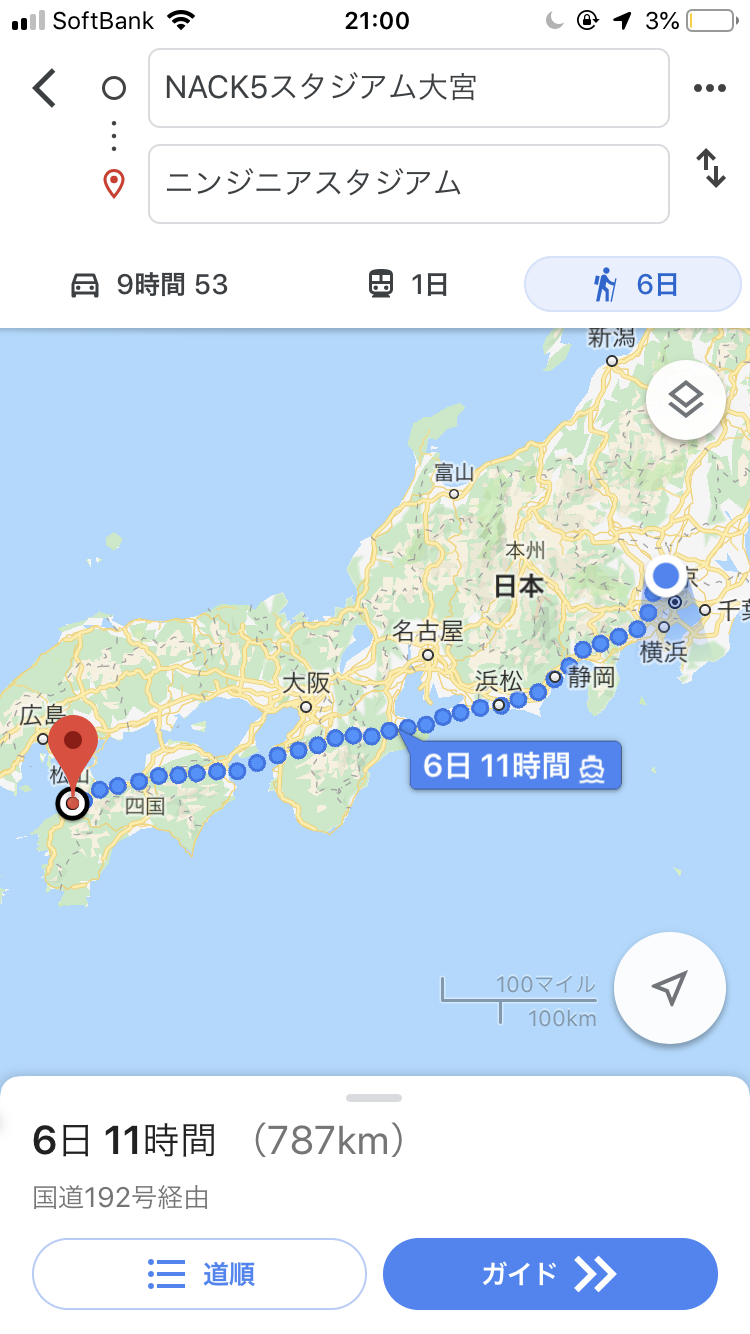Center the map on my location
750x1334 pixels.
click(x=669, y=988)
